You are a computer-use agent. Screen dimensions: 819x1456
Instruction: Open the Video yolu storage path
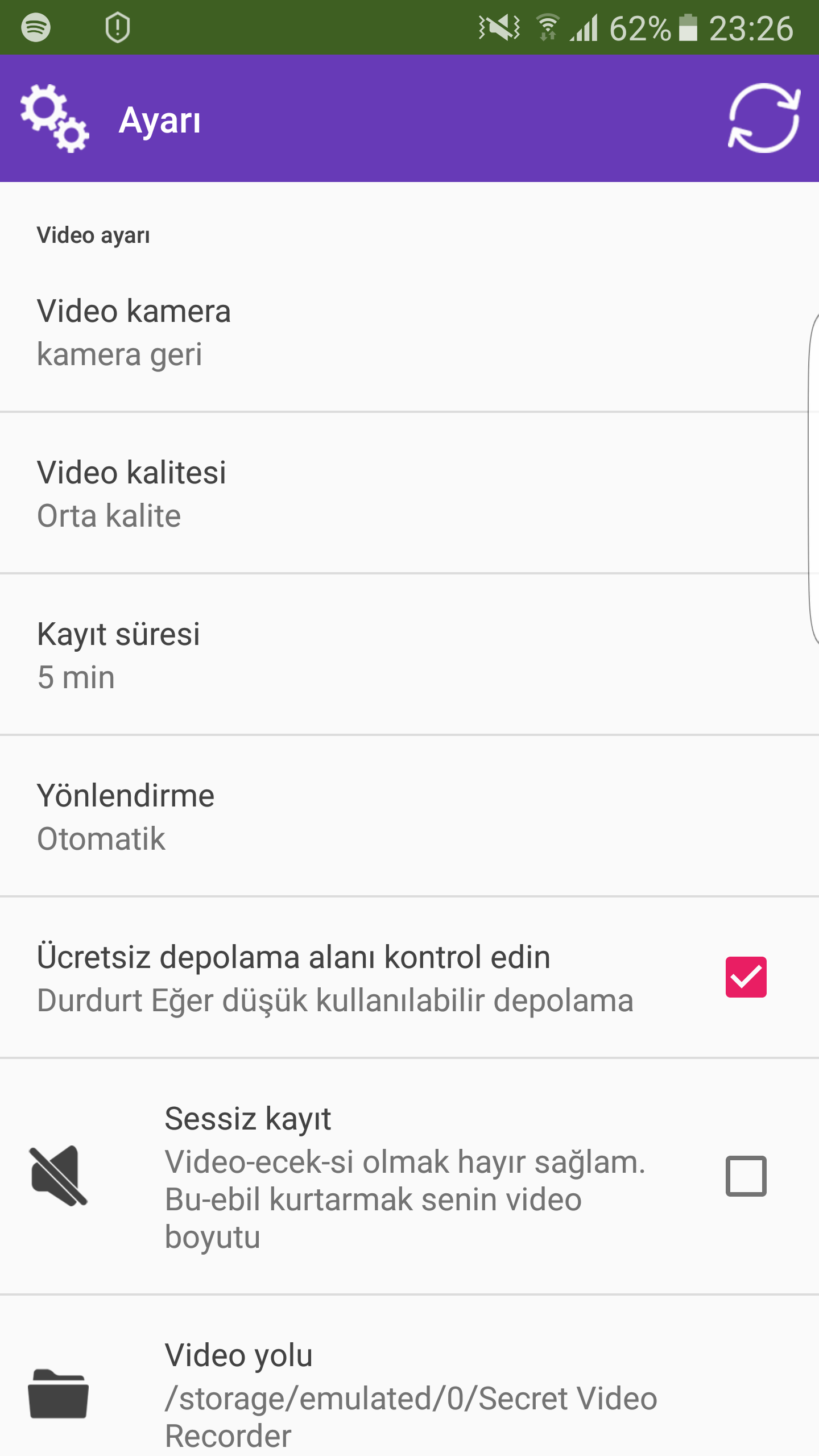[409, 1395]
